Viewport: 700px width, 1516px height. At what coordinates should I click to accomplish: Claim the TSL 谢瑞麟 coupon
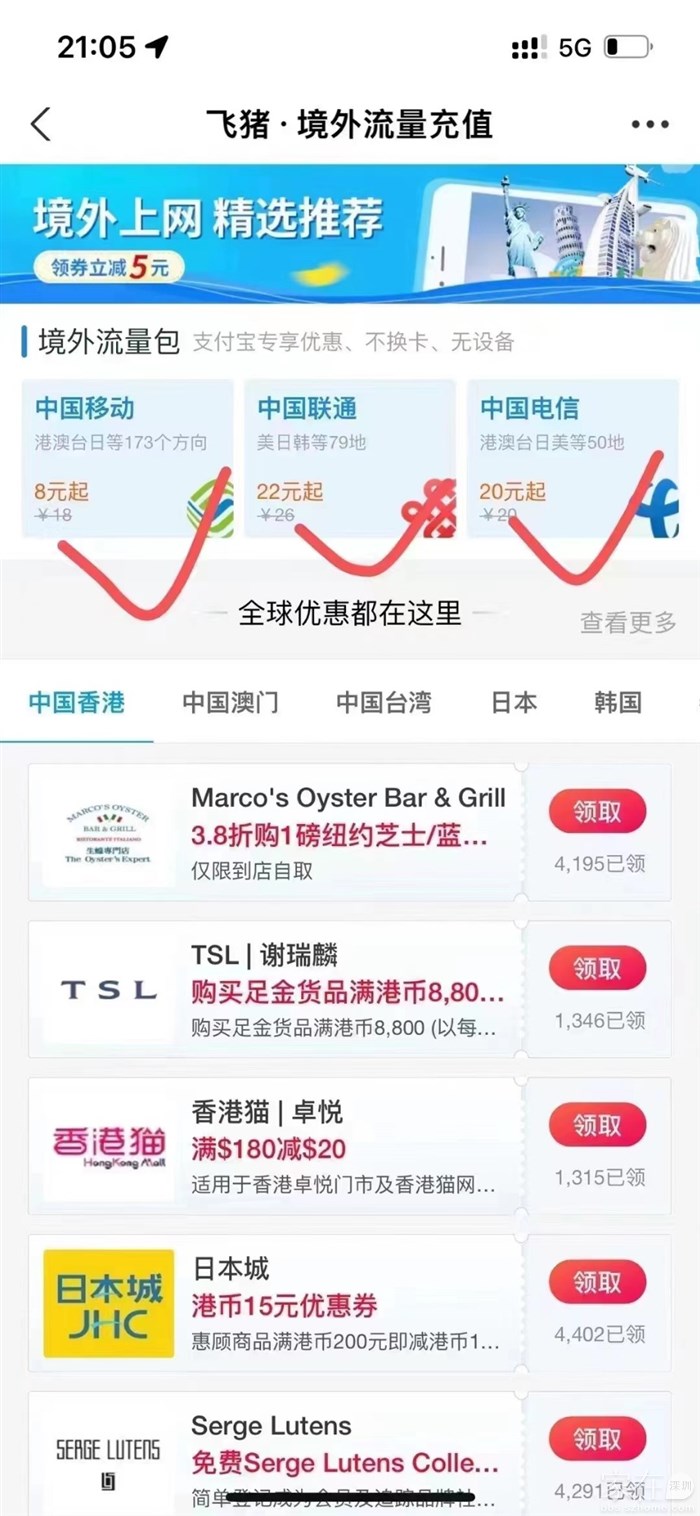597,969
